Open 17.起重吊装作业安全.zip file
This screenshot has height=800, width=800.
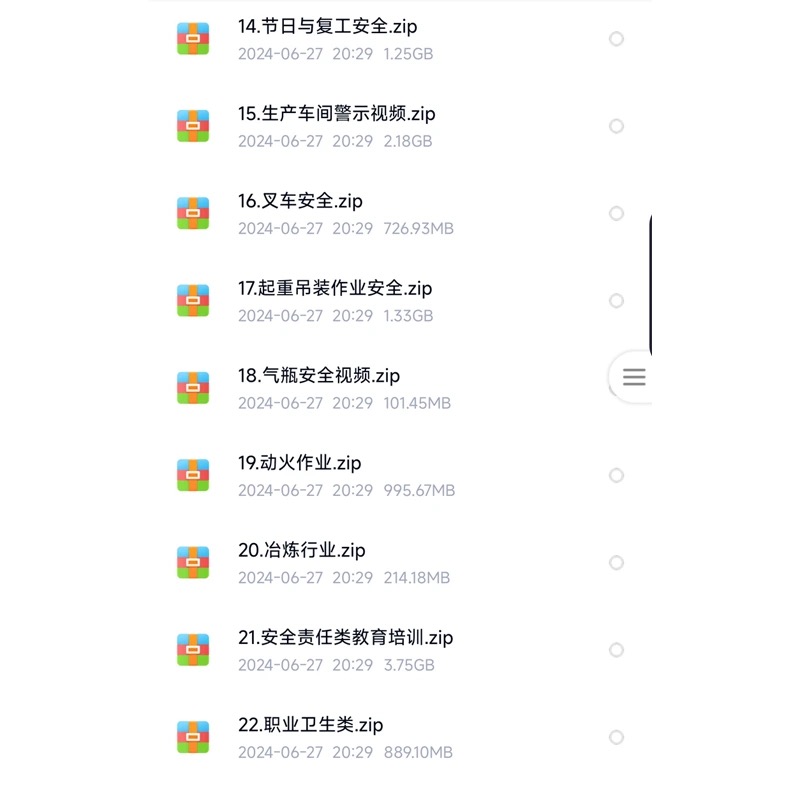click(334, 288)
